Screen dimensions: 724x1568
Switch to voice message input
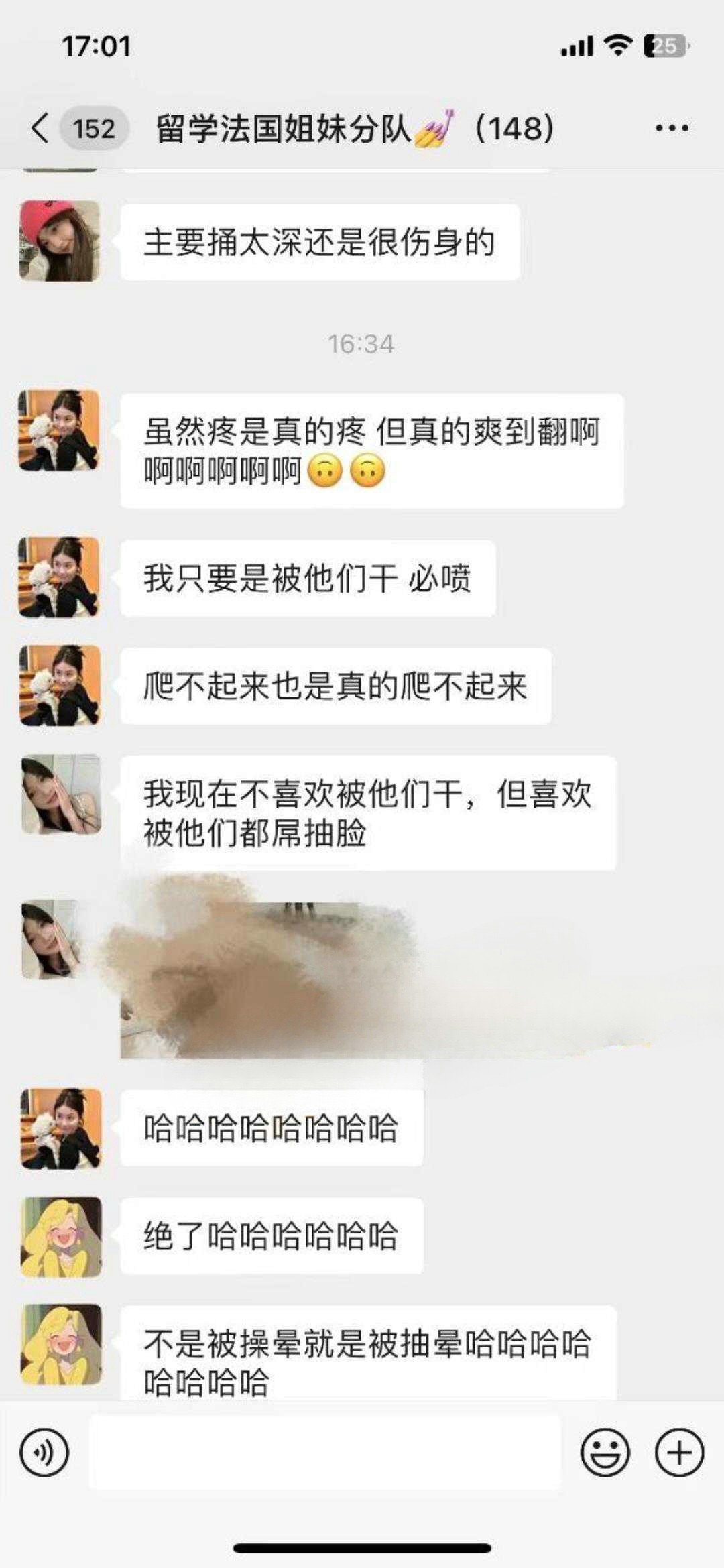point(44,1453)
